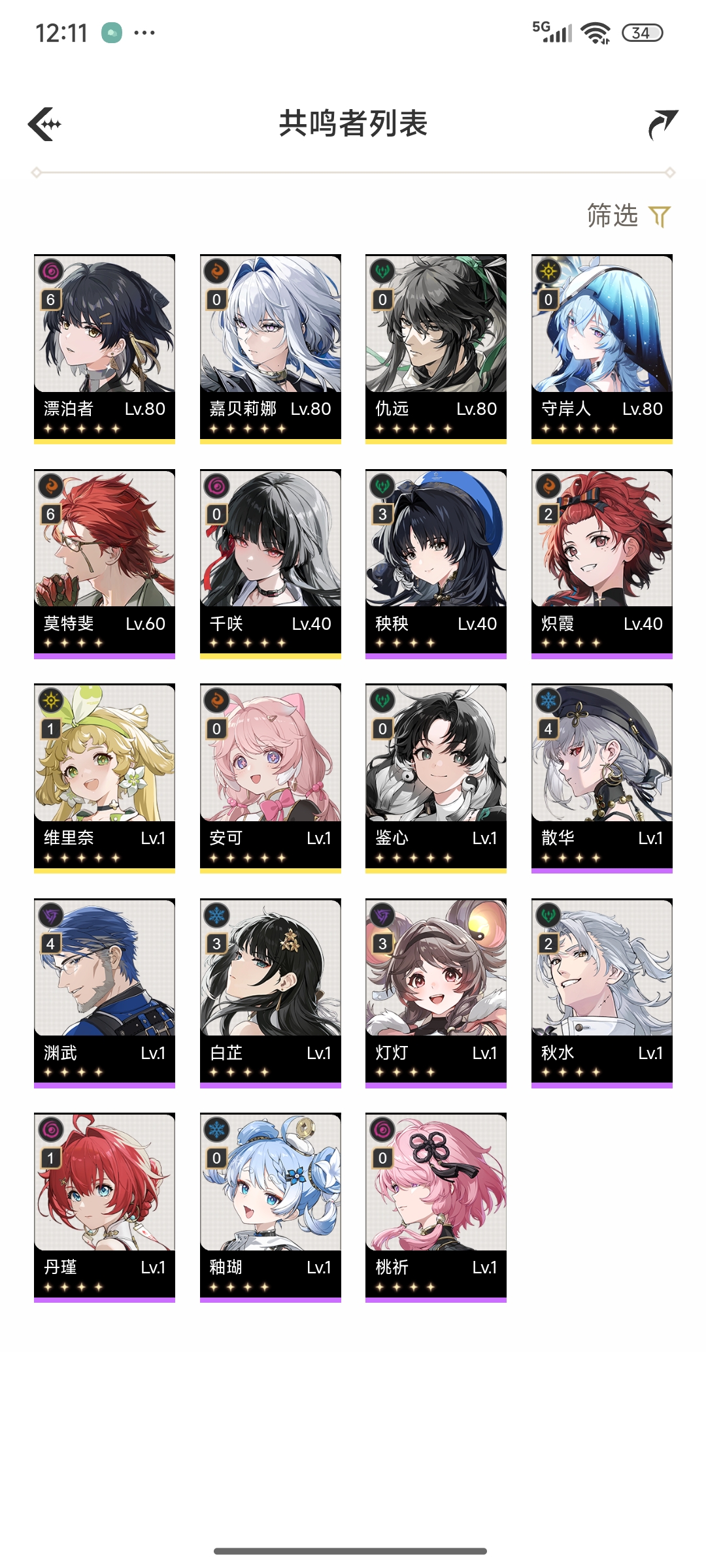View 桃祈 character details
The height and width of the screenshot is (1568, 706).
[x=436, y=1207]
